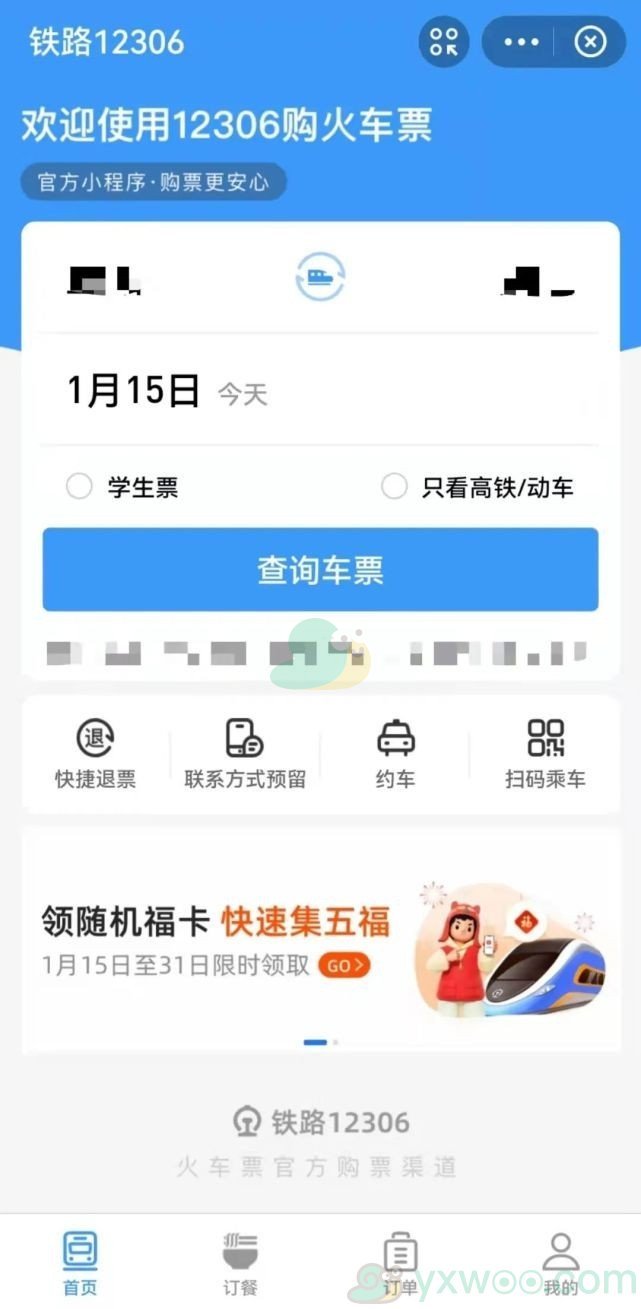Open 扫码乘车 scan to ride
The width and height of the screenshot is (641, 1309).
[545, 753]
